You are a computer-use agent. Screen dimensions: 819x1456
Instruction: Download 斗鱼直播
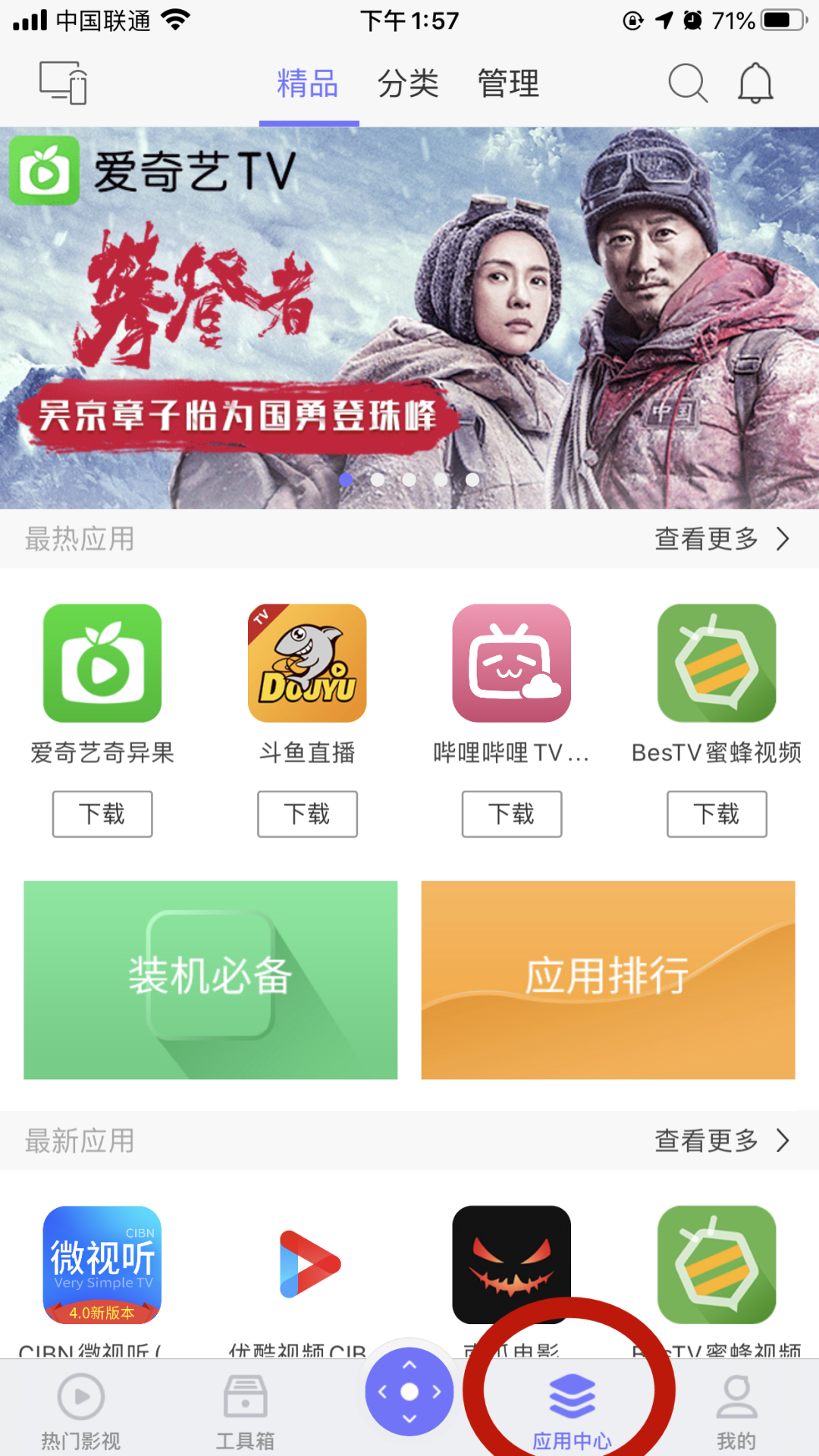(307, 814)
